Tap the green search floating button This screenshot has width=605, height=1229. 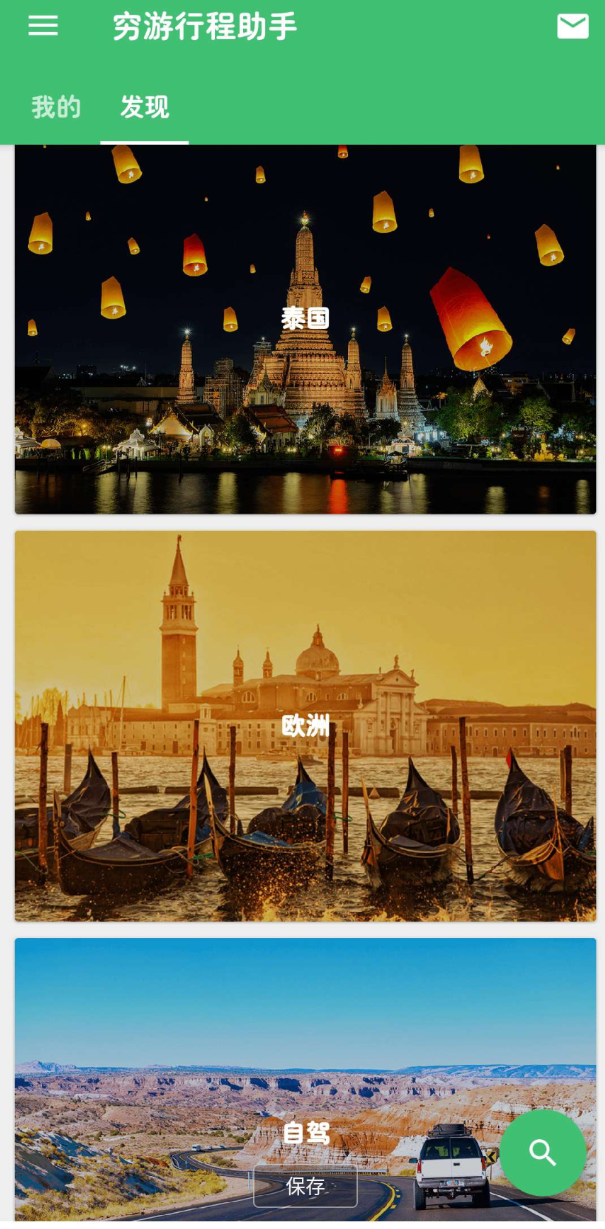(542, 1153)
